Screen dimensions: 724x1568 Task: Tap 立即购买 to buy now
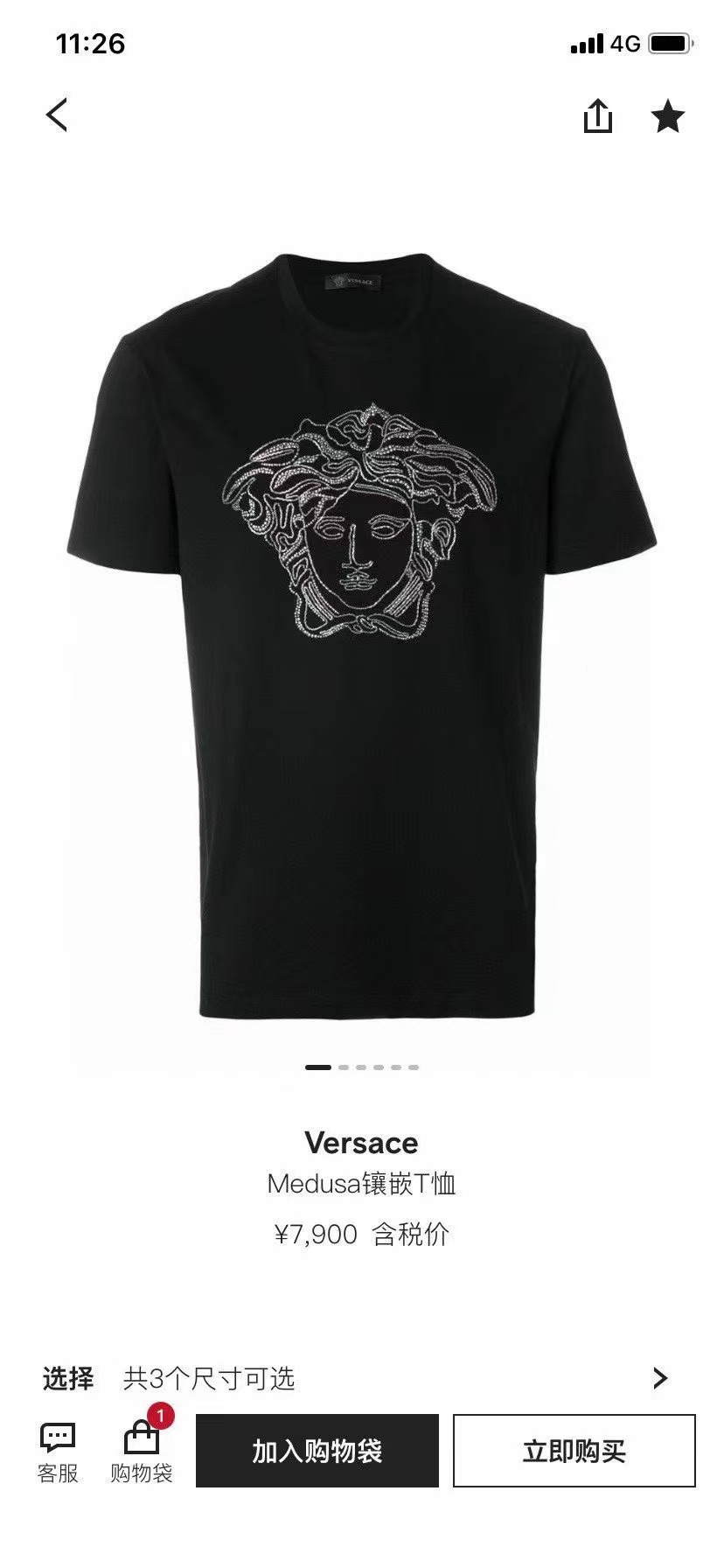[574, 1452]
